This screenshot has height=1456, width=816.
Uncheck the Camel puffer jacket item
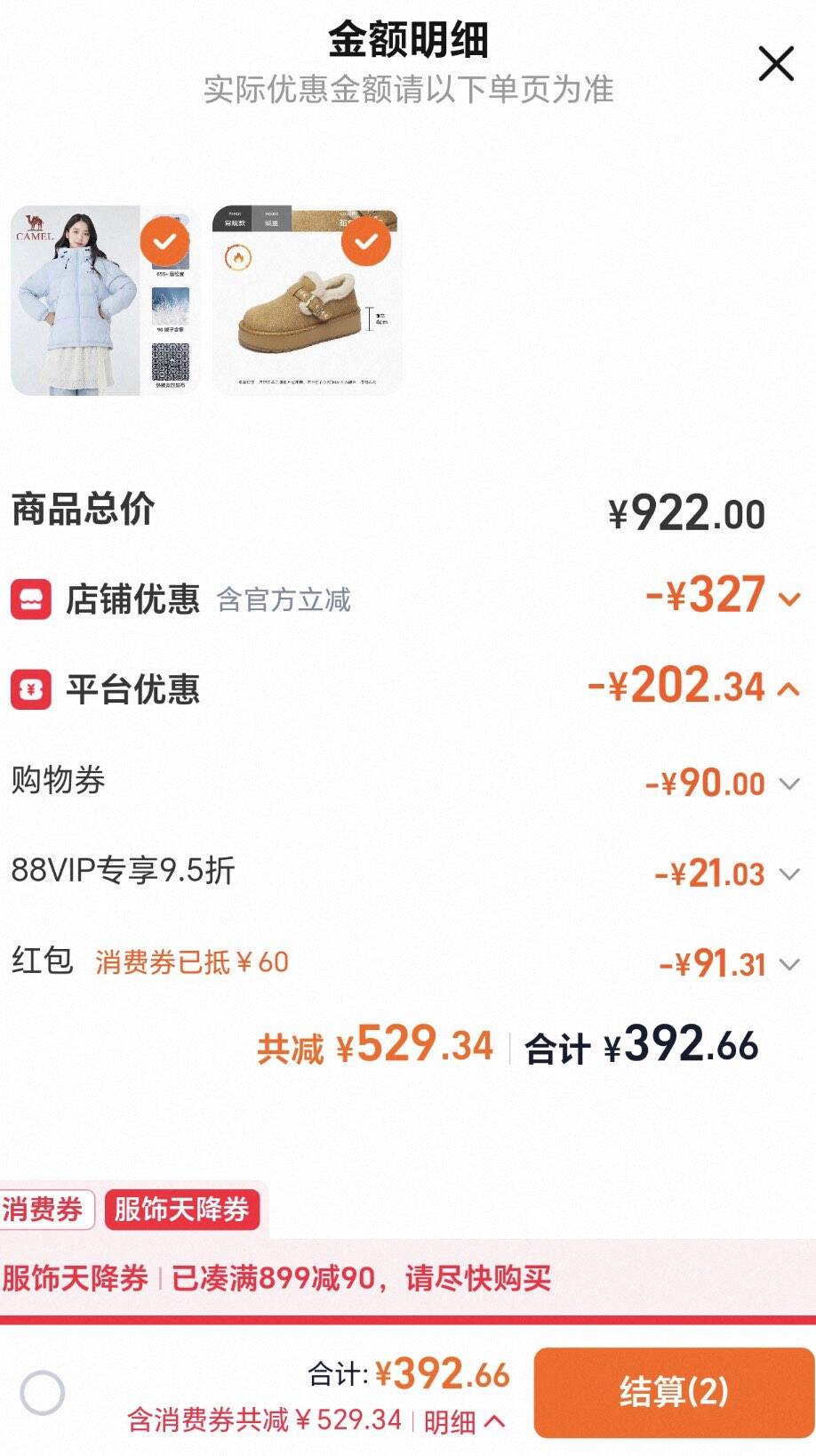(165, 241)
